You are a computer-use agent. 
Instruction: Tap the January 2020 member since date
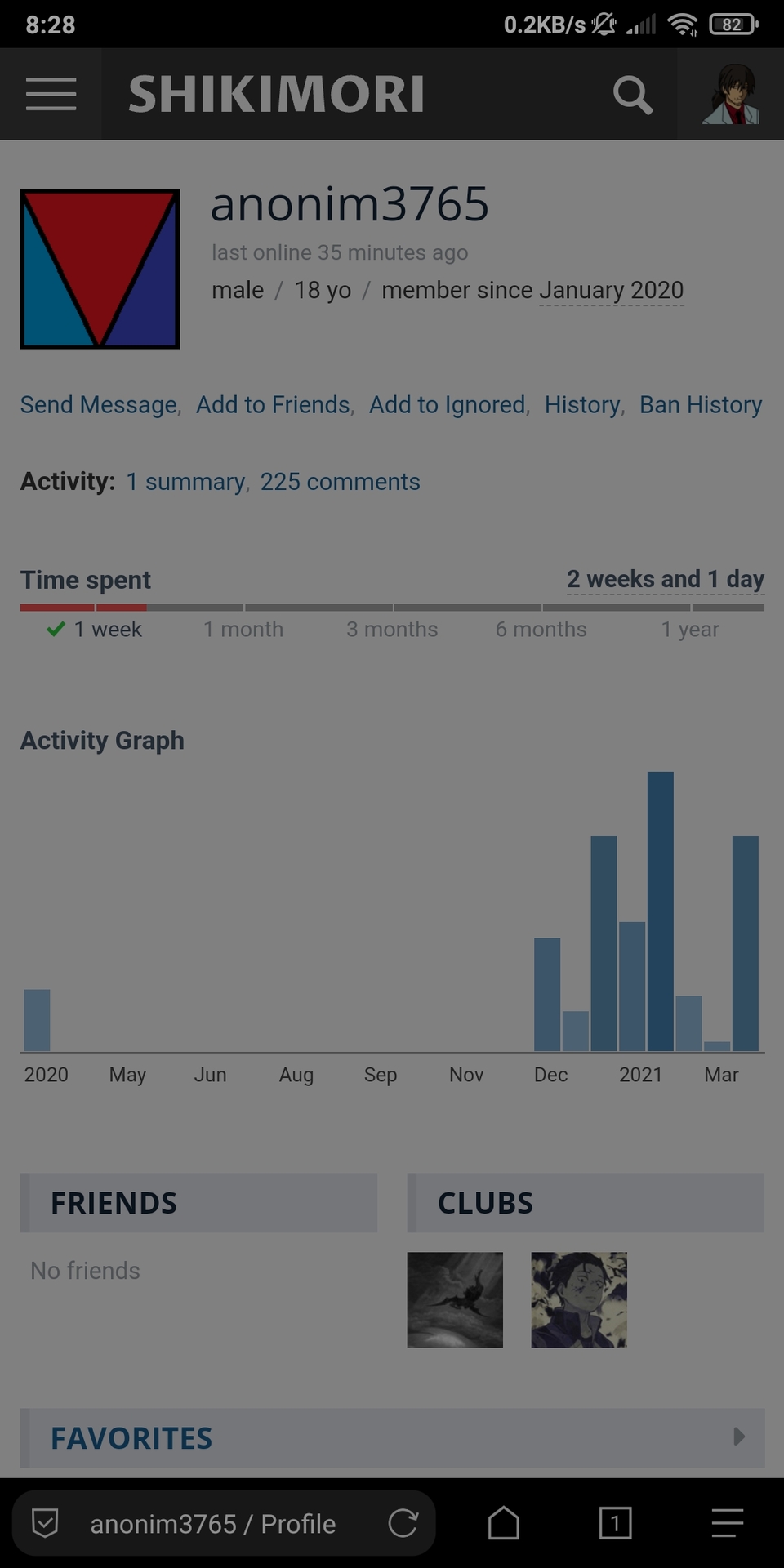point(611,291)
